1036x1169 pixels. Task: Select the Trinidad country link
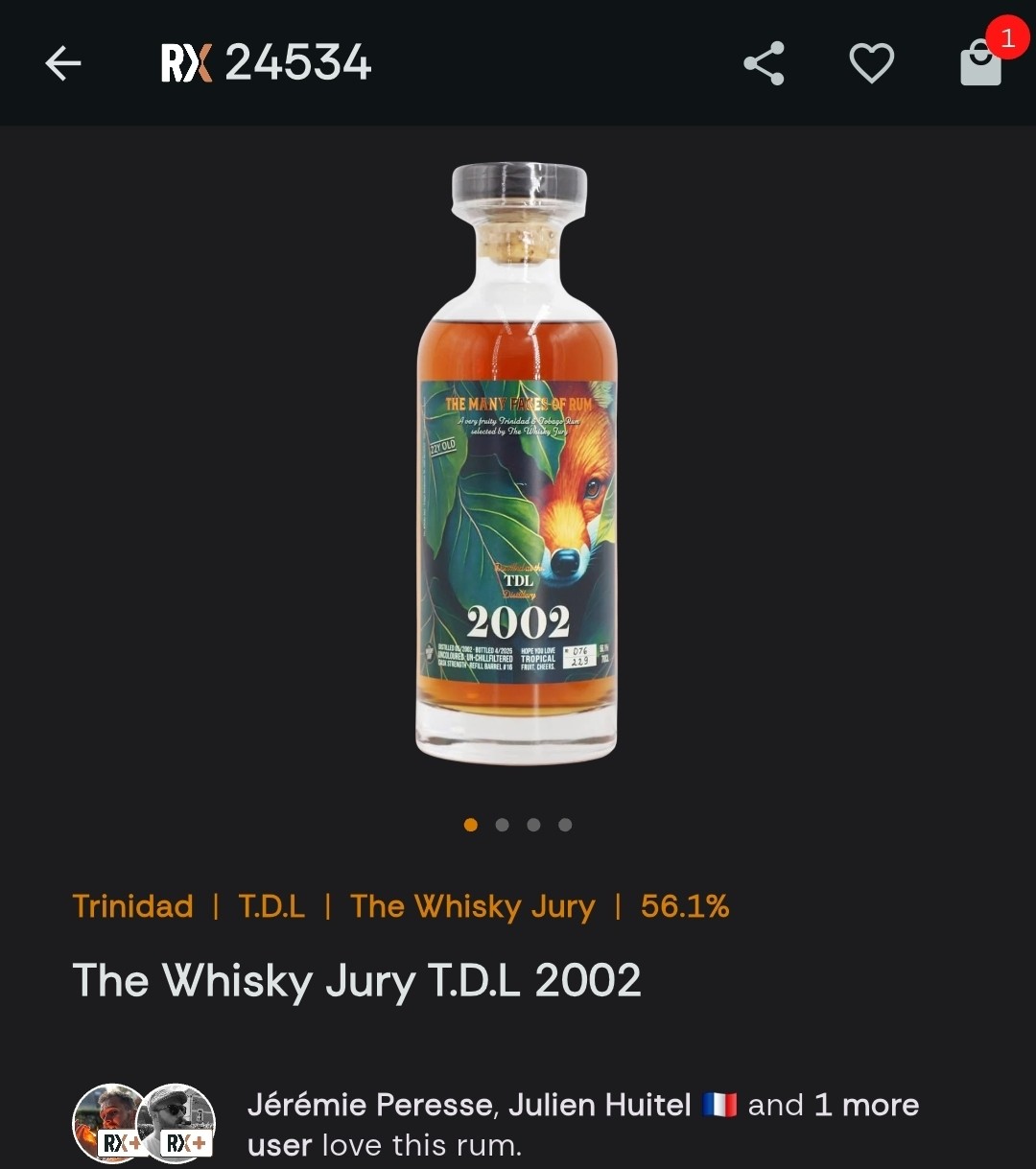[132, 906]
